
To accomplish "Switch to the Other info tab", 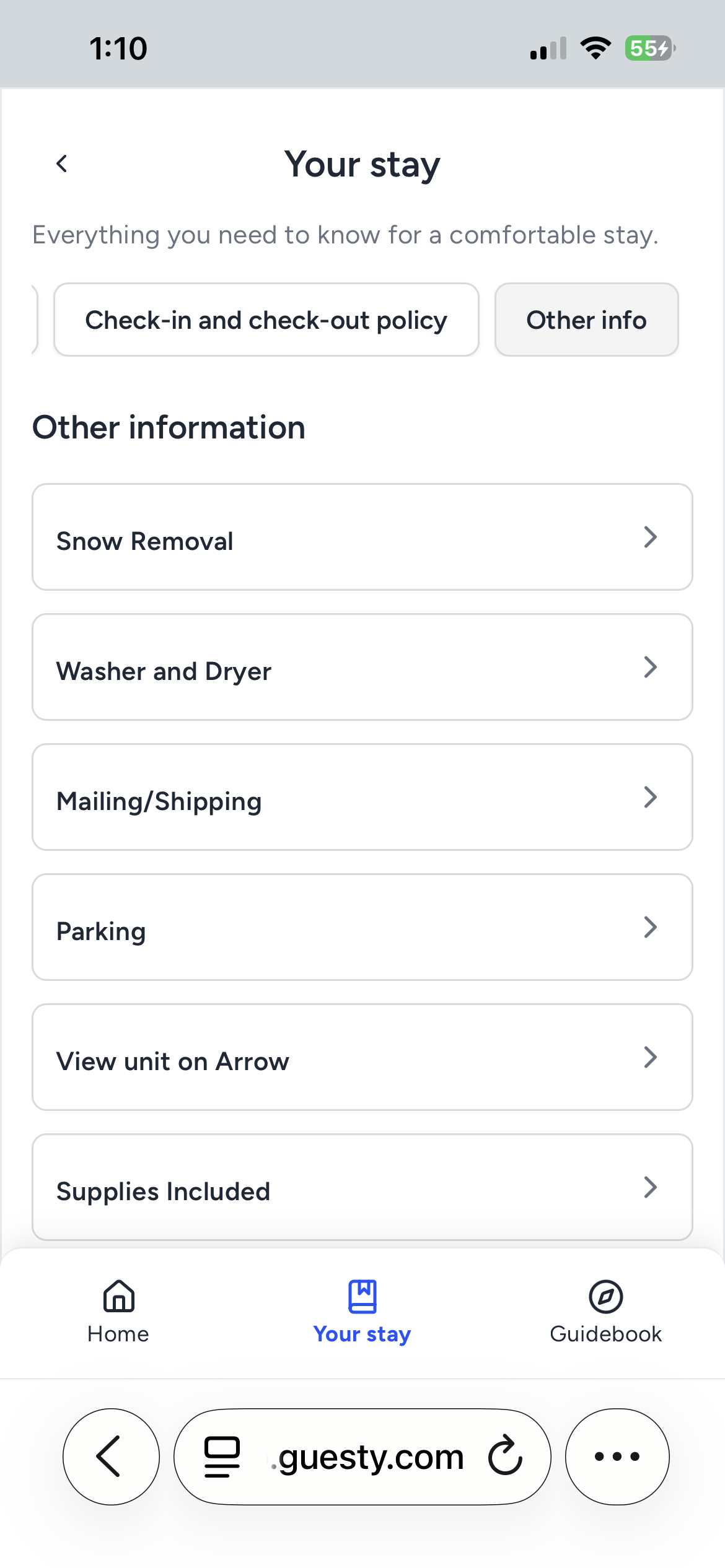I will click(x=586, y=320).
